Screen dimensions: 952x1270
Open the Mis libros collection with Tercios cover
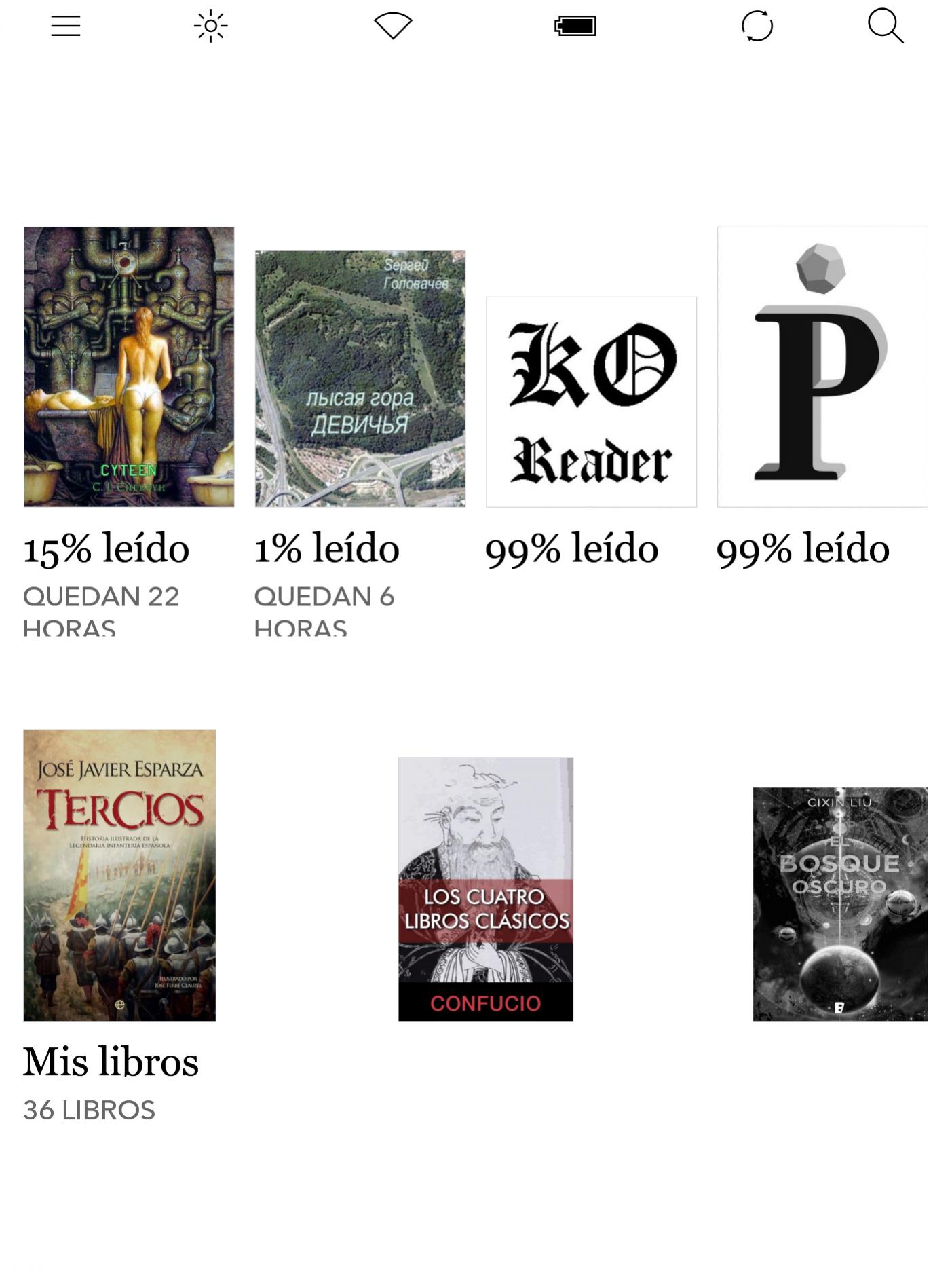[x=119, y=875]
